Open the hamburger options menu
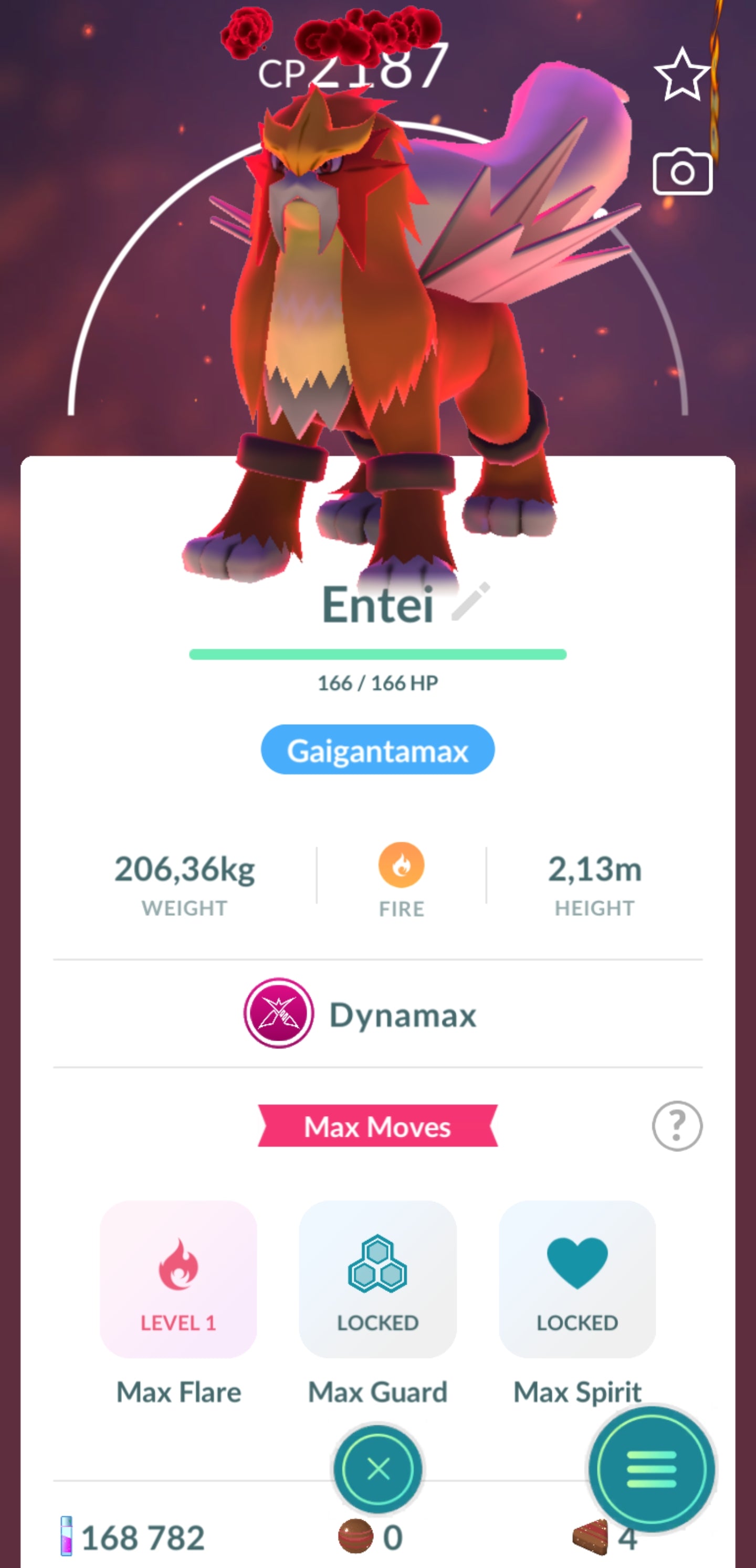 (651, 1469)
